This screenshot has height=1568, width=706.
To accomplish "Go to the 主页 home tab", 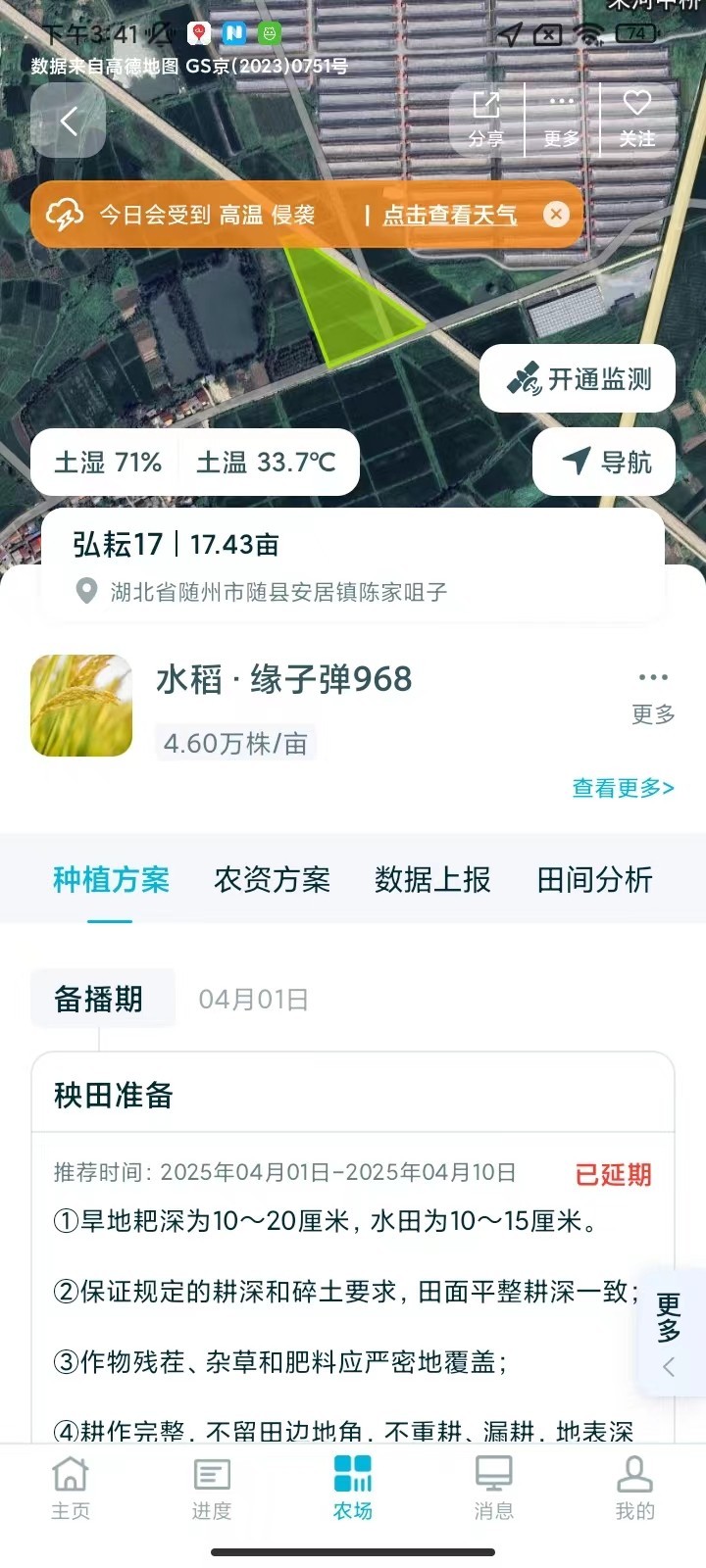I will tap(71, 1488).
